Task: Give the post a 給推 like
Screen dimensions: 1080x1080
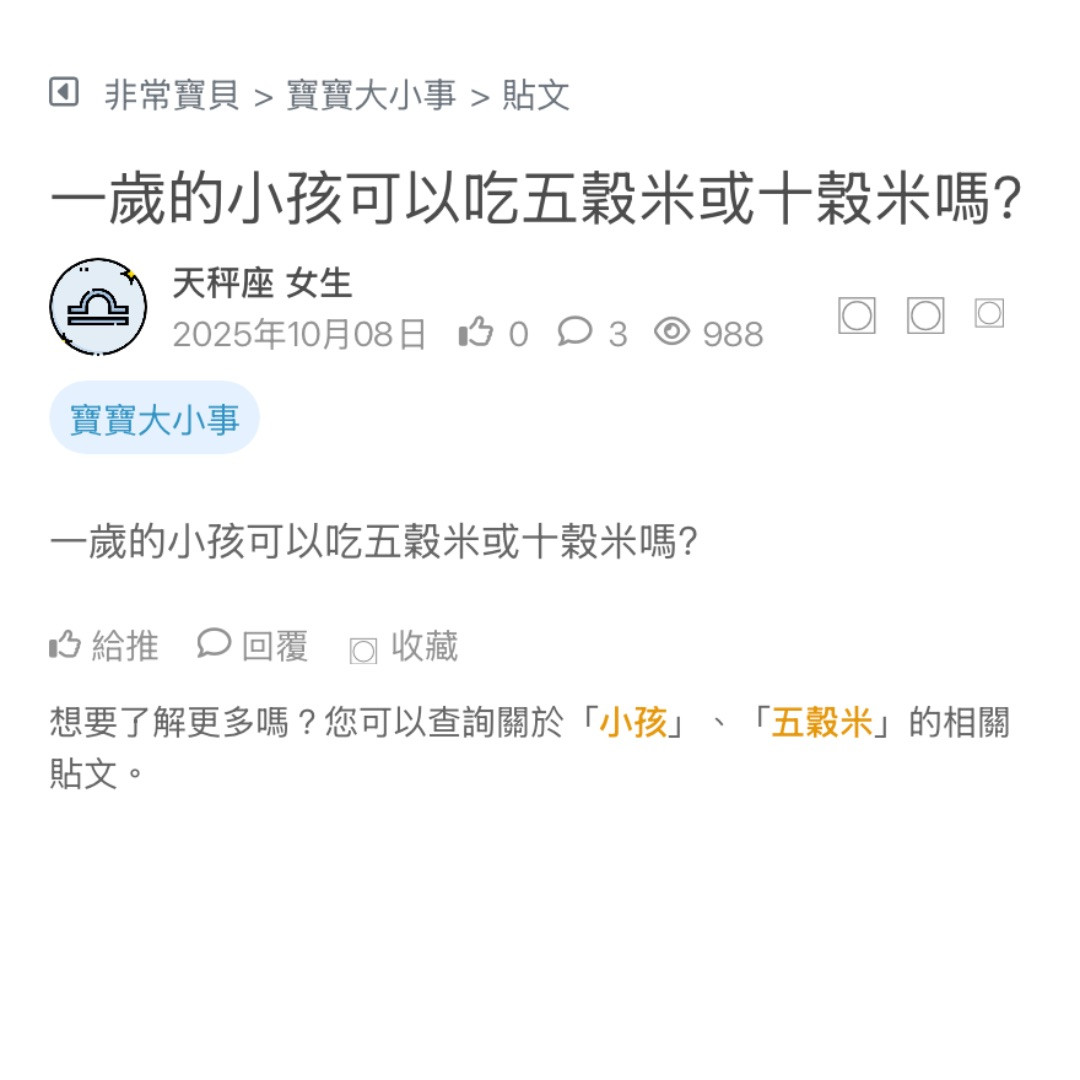Action: coord(104,645)
